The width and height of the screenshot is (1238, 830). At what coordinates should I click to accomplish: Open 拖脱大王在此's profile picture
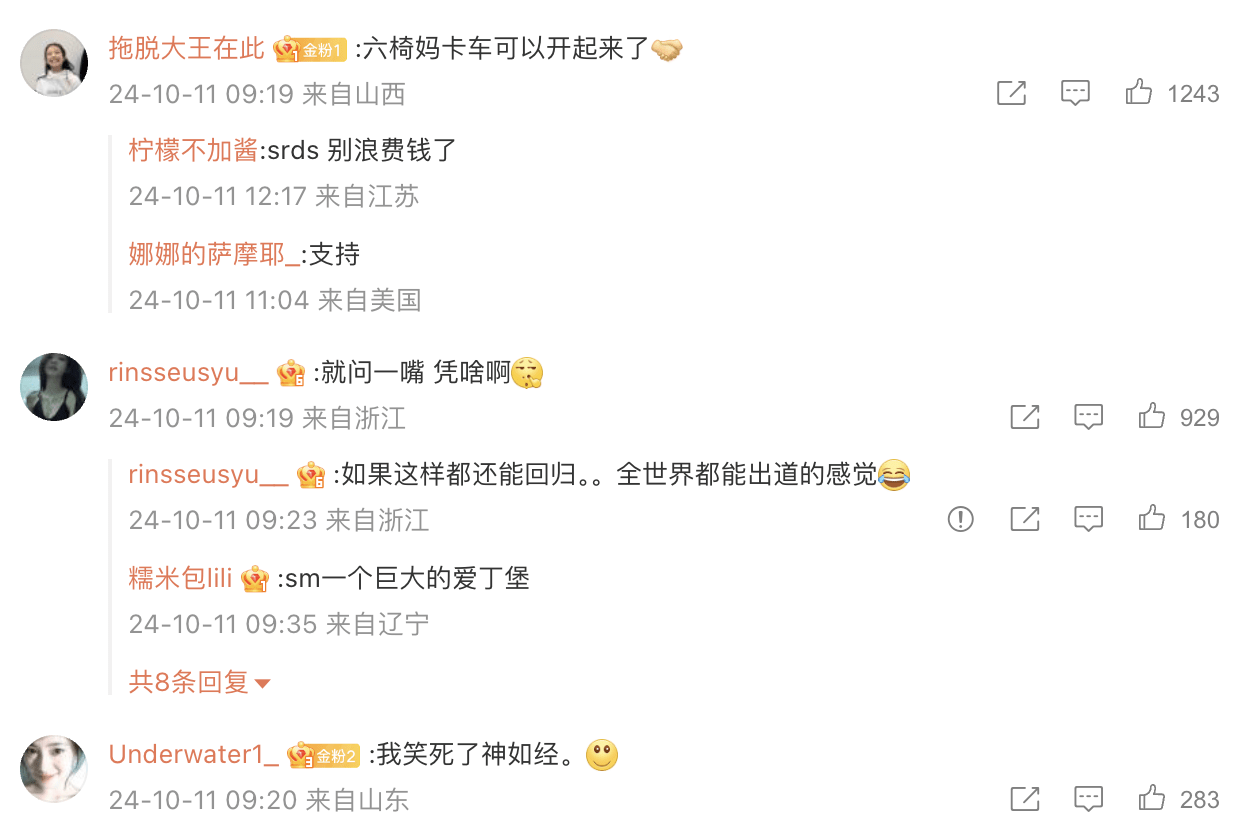coord(54,63)
